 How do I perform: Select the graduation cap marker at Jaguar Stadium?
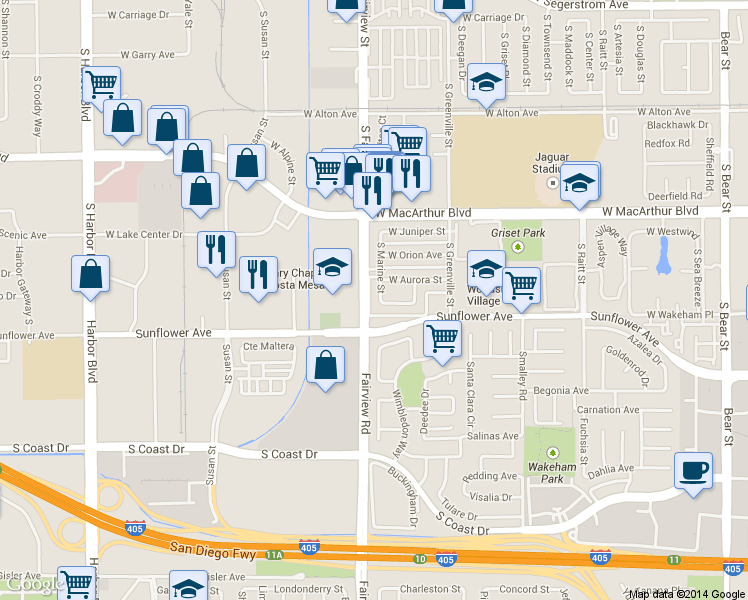(579, 183)
